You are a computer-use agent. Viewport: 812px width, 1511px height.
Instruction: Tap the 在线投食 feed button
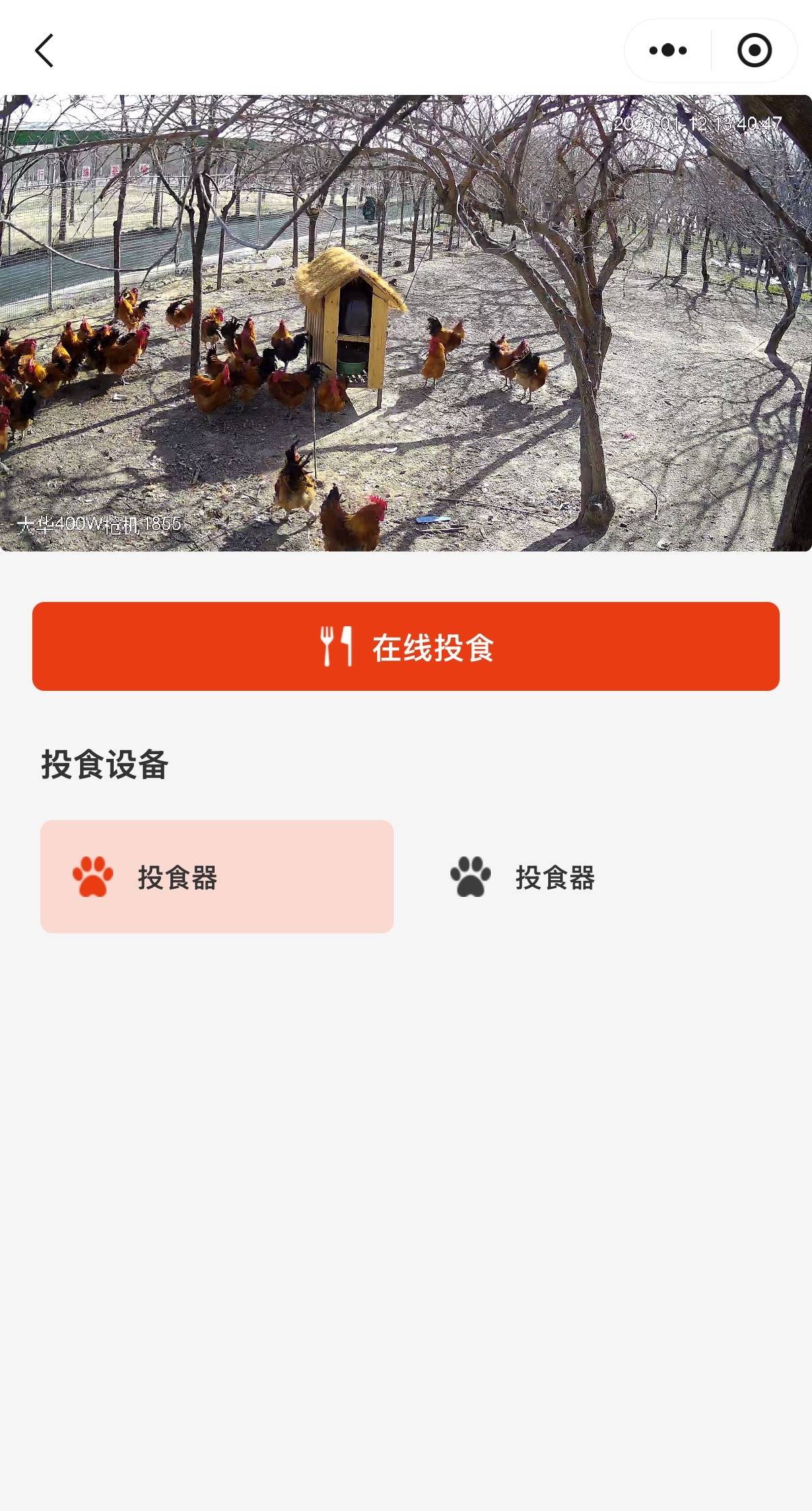click(x=406, y=646)
